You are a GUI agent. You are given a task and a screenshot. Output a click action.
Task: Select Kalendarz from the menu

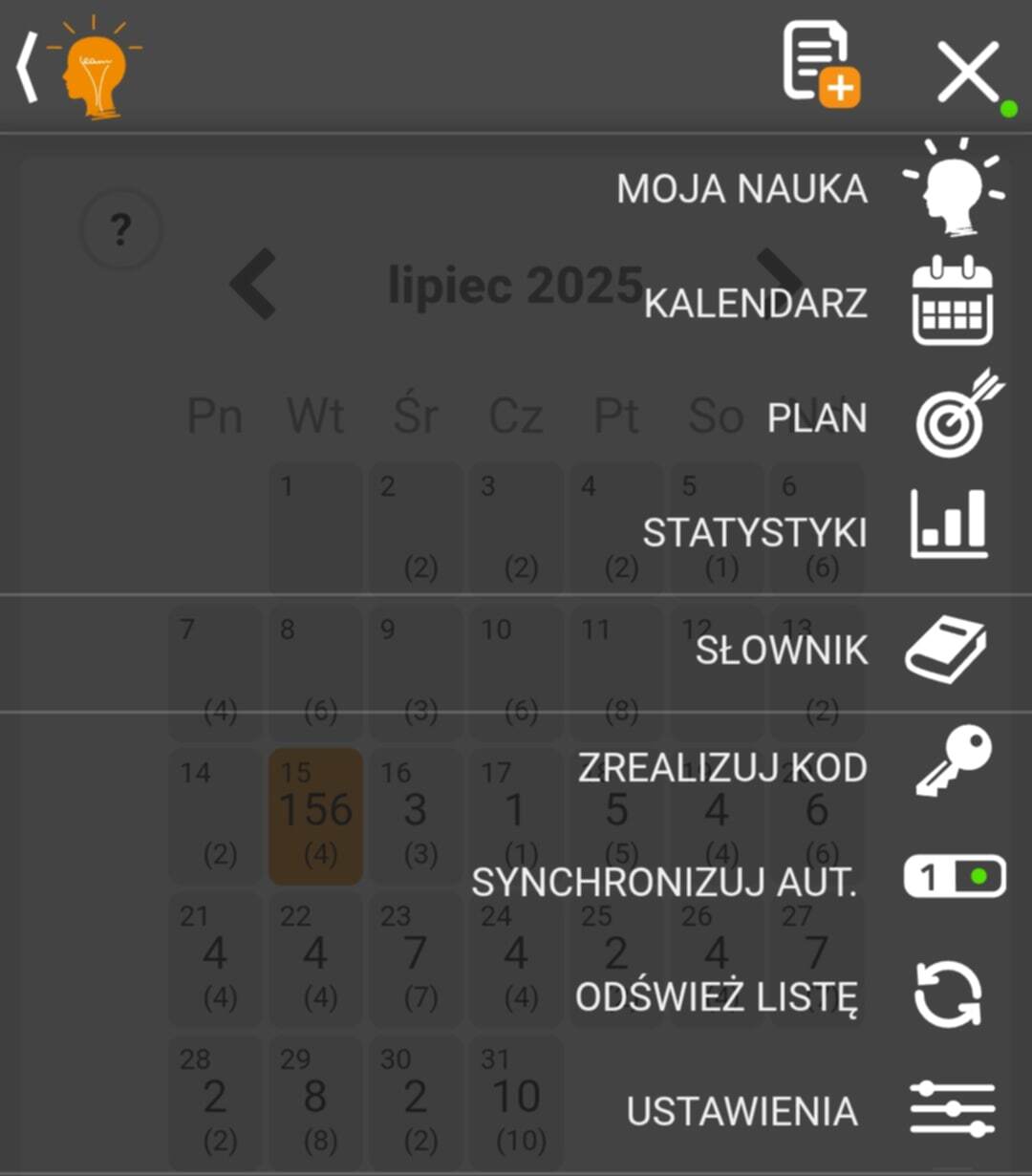point(756,304)
